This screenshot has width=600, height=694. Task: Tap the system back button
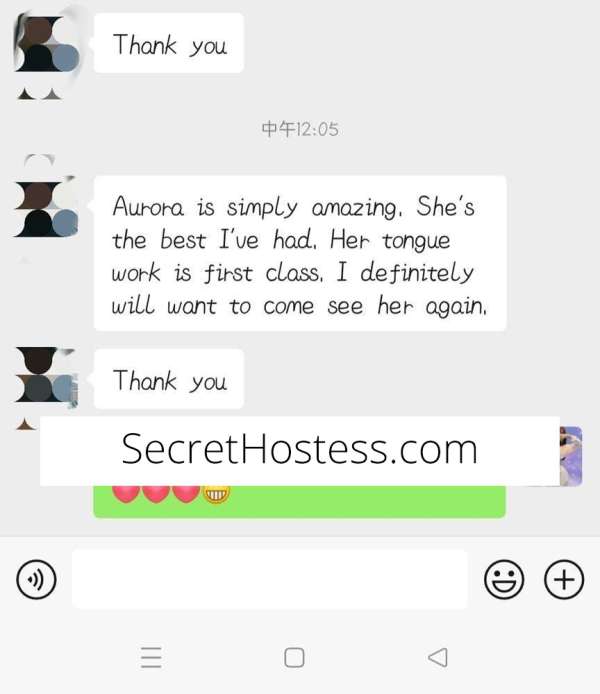point(438,657)
